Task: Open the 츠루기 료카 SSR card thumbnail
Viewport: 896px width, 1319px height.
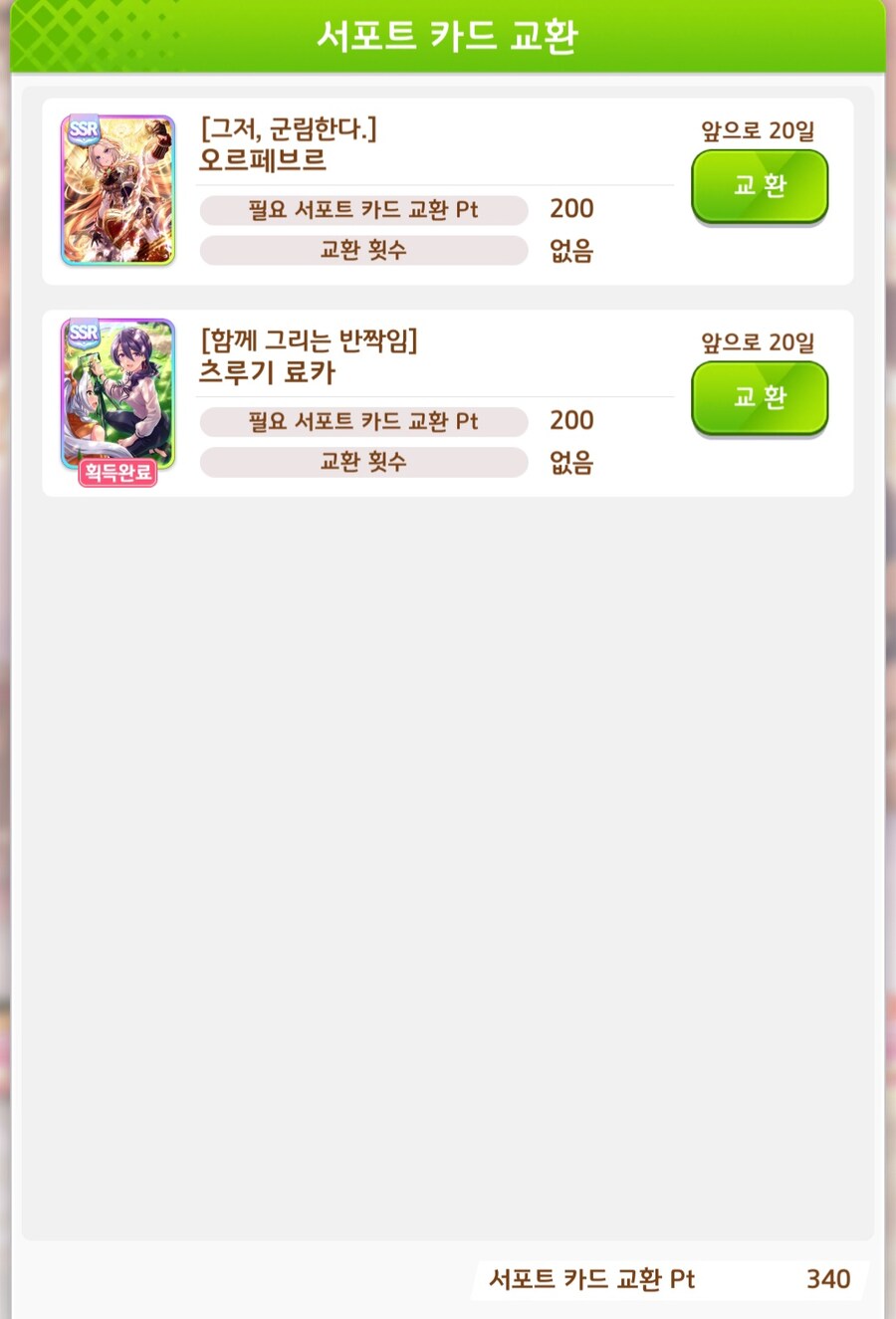Action: (x=117, y=395)
